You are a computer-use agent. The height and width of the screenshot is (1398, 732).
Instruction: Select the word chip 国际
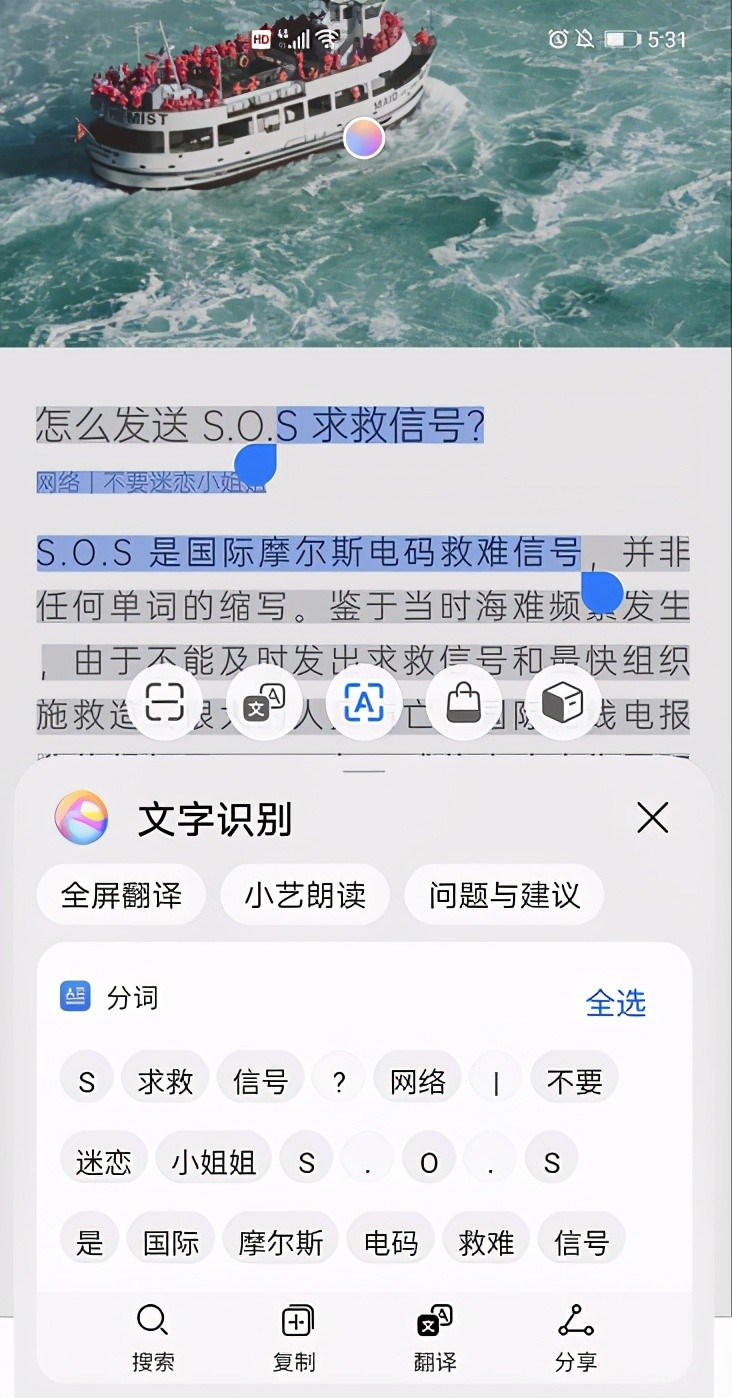[x=170, y=1243]
